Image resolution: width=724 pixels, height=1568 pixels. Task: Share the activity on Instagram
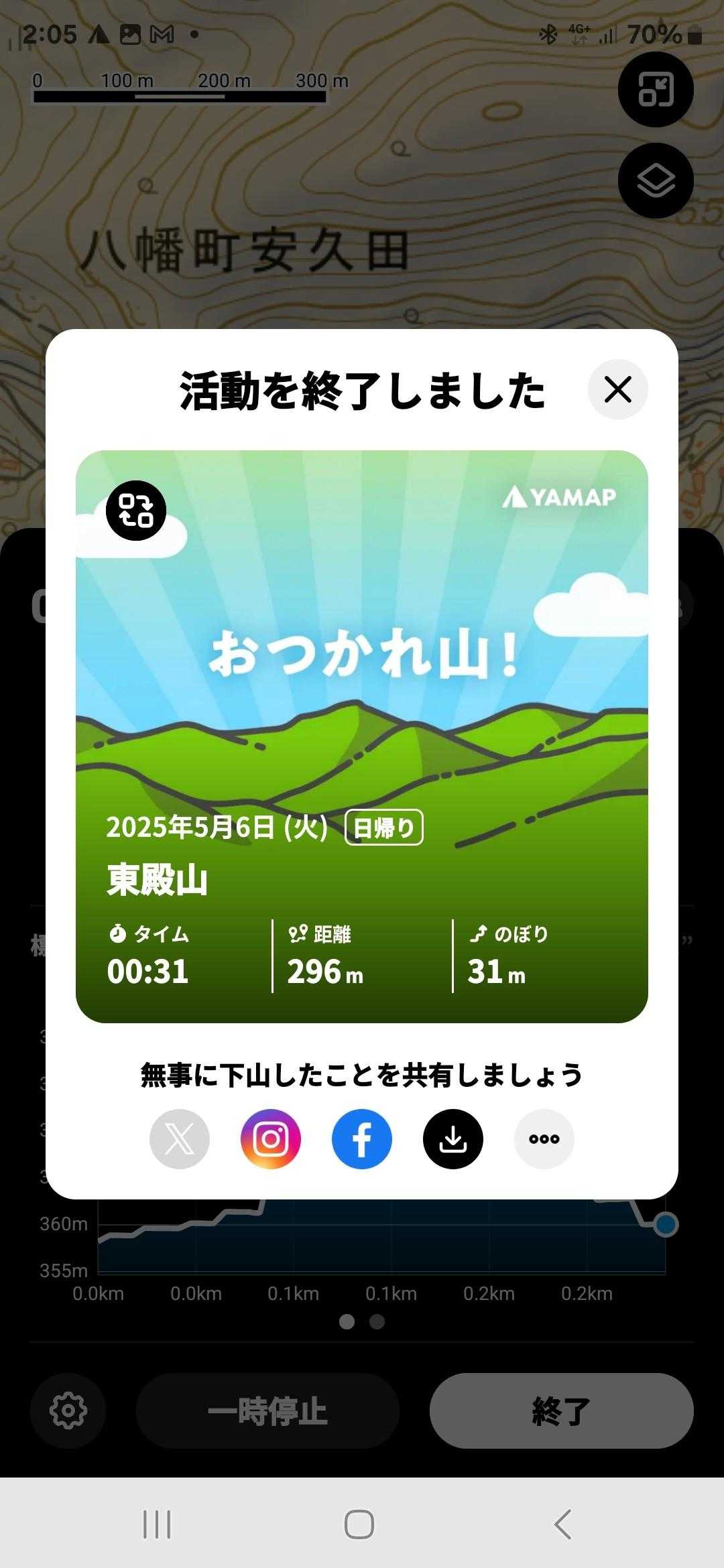tap(271, 1139)
